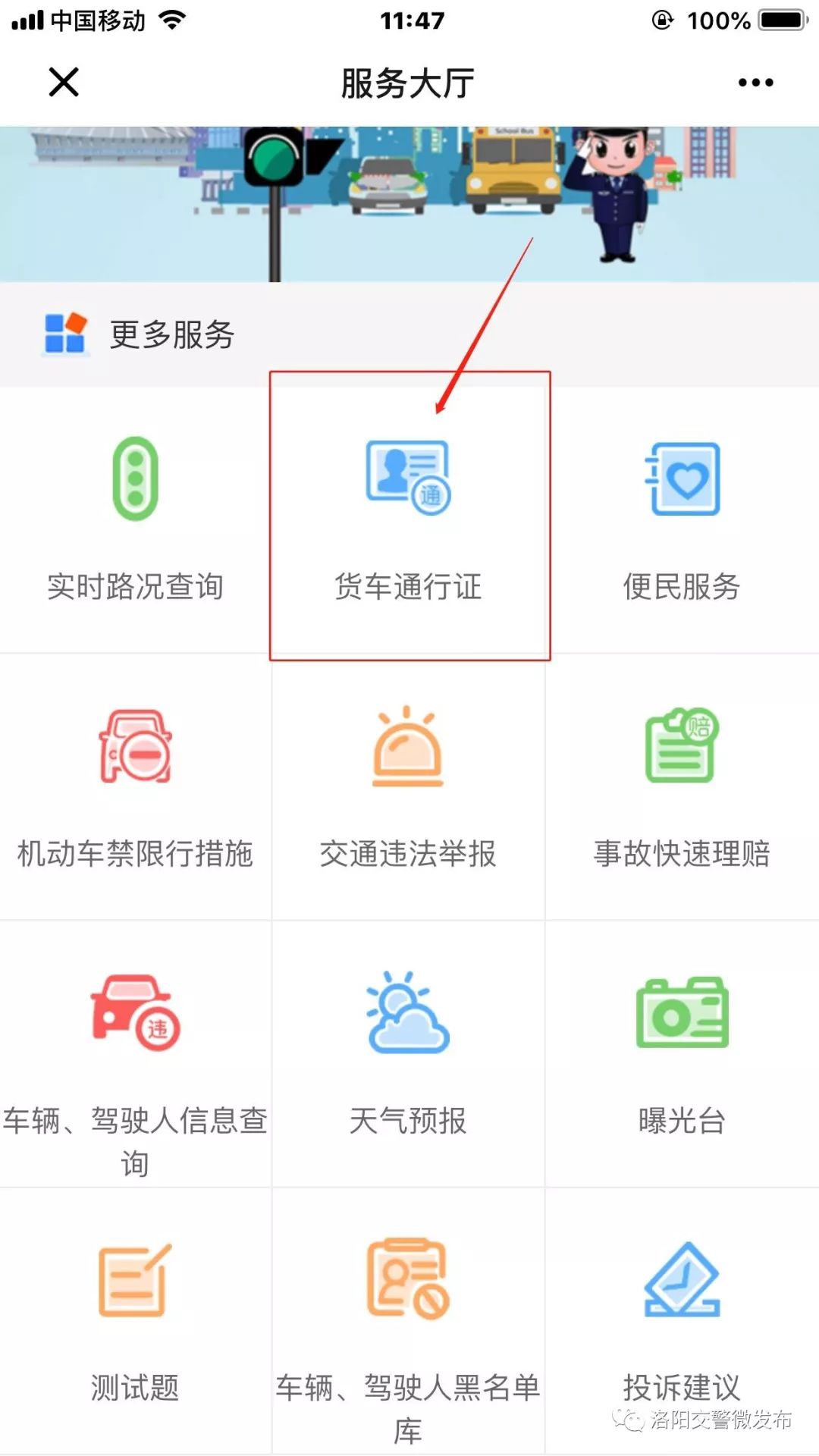Go to 事故快速理赔

click(682, 787)
